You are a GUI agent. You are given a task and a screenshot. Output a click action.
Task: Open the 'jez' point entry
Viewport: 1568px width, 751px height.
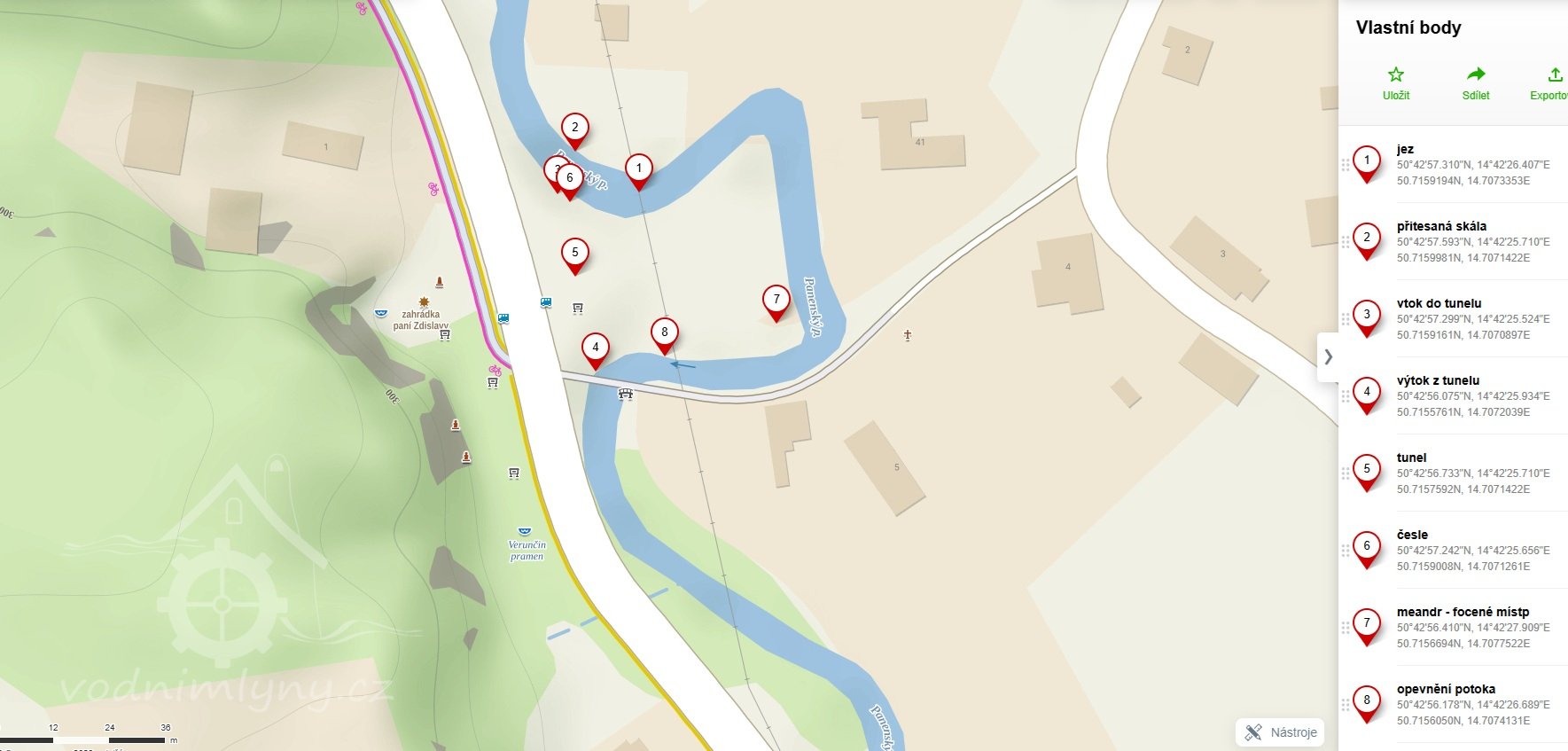pos(1454,164)
